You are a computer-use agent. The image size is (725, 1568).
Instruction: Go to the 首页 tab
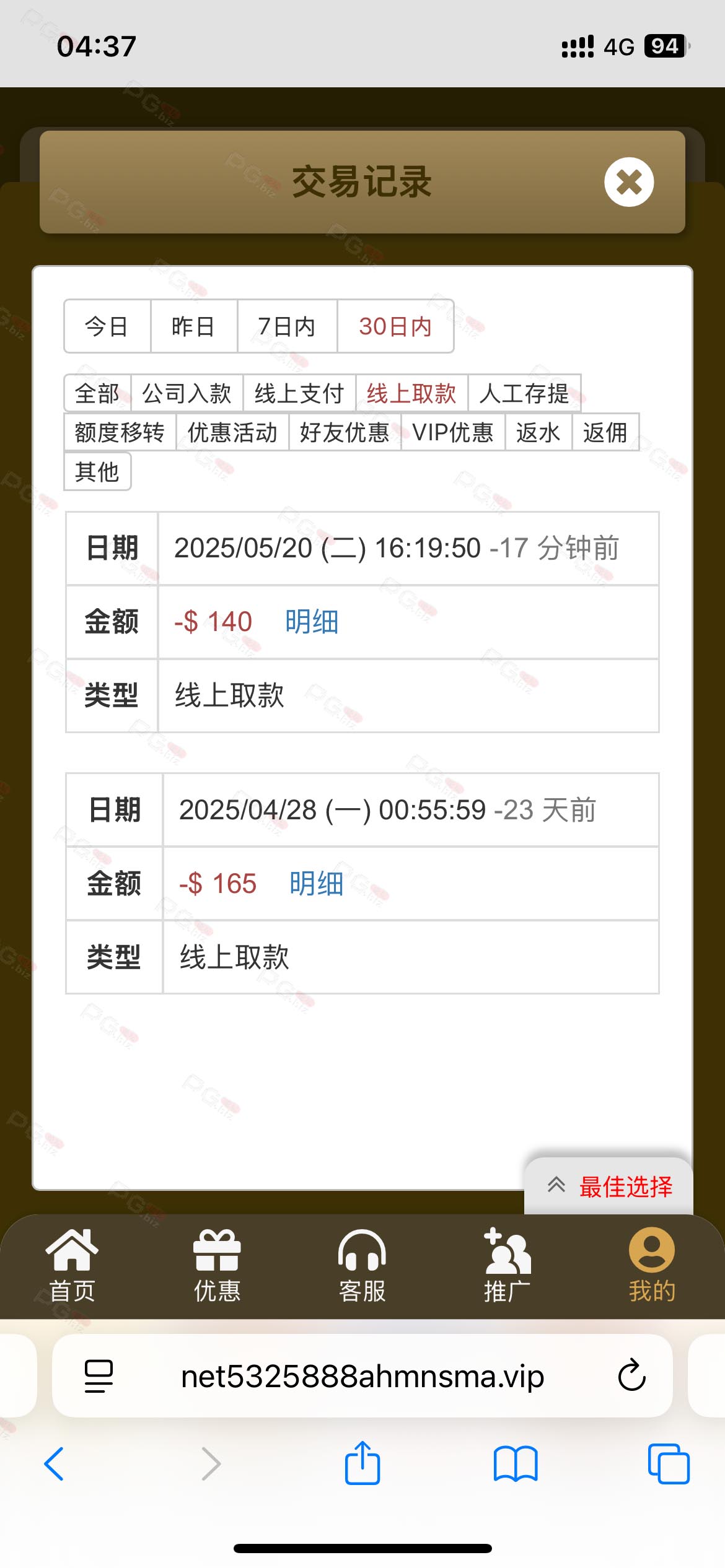tap(72, 1266)
